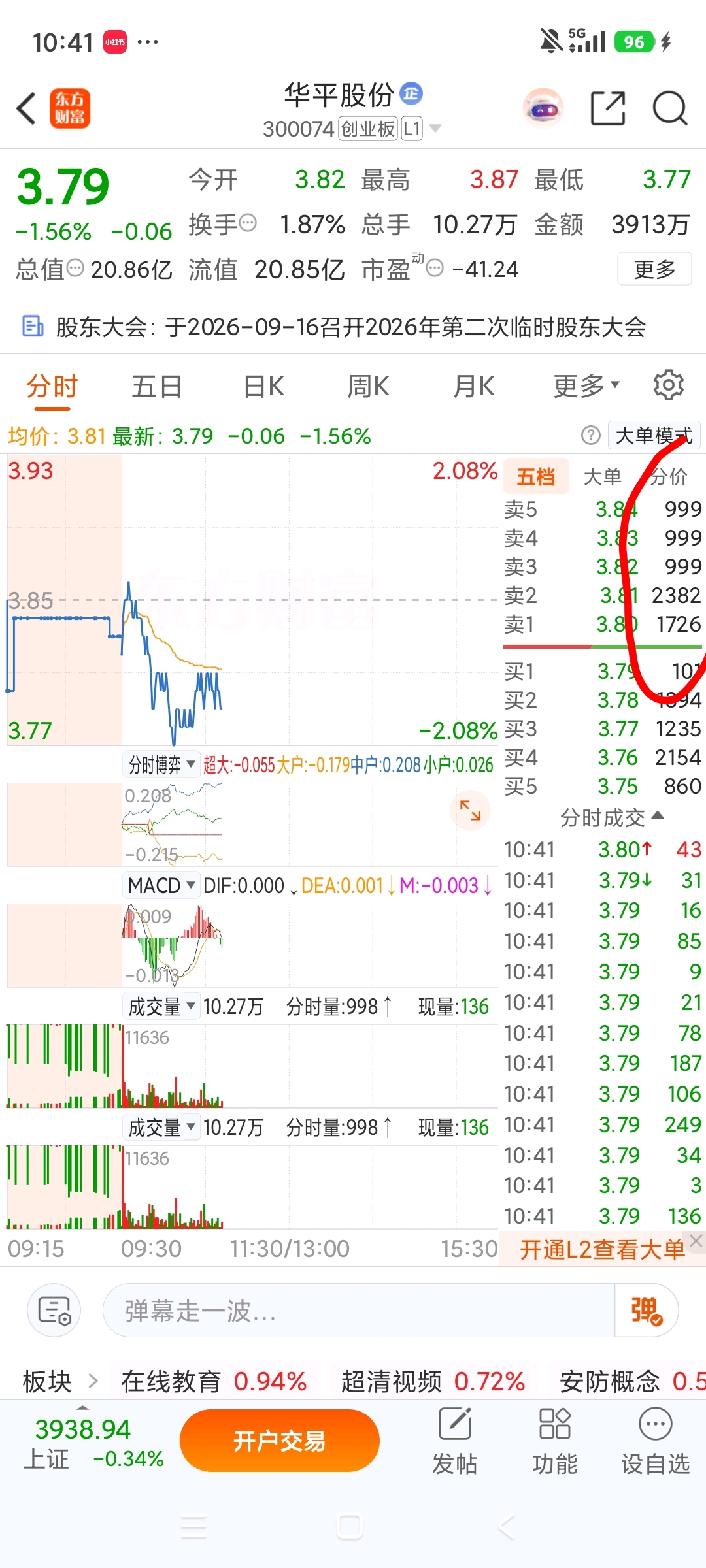This screenshot has height=1568, width=706.
Task: Switch to the 日K chart tab
Action: point(263,386)
